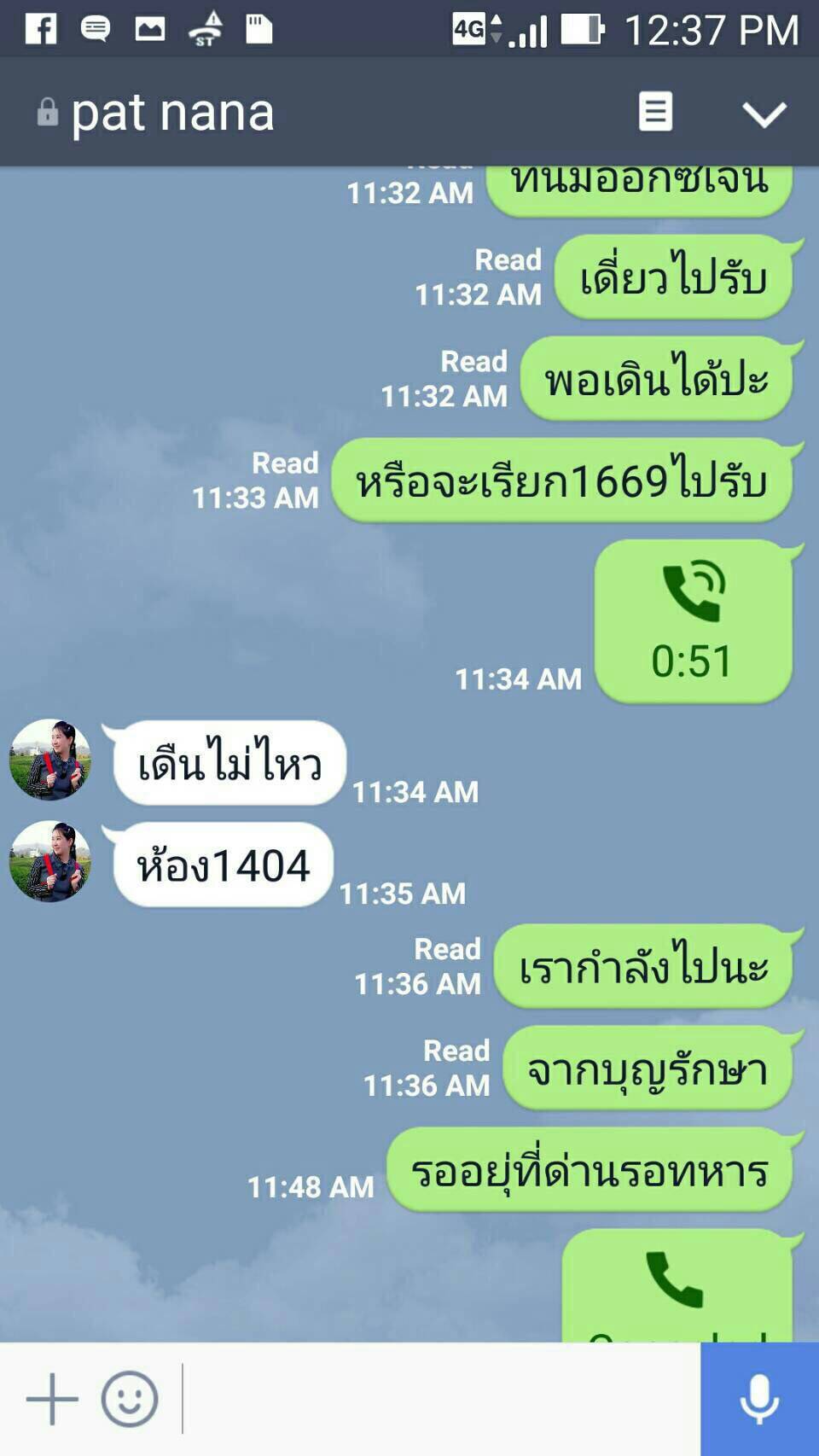Tap the call bubble at the bottom

(678, 1284)
